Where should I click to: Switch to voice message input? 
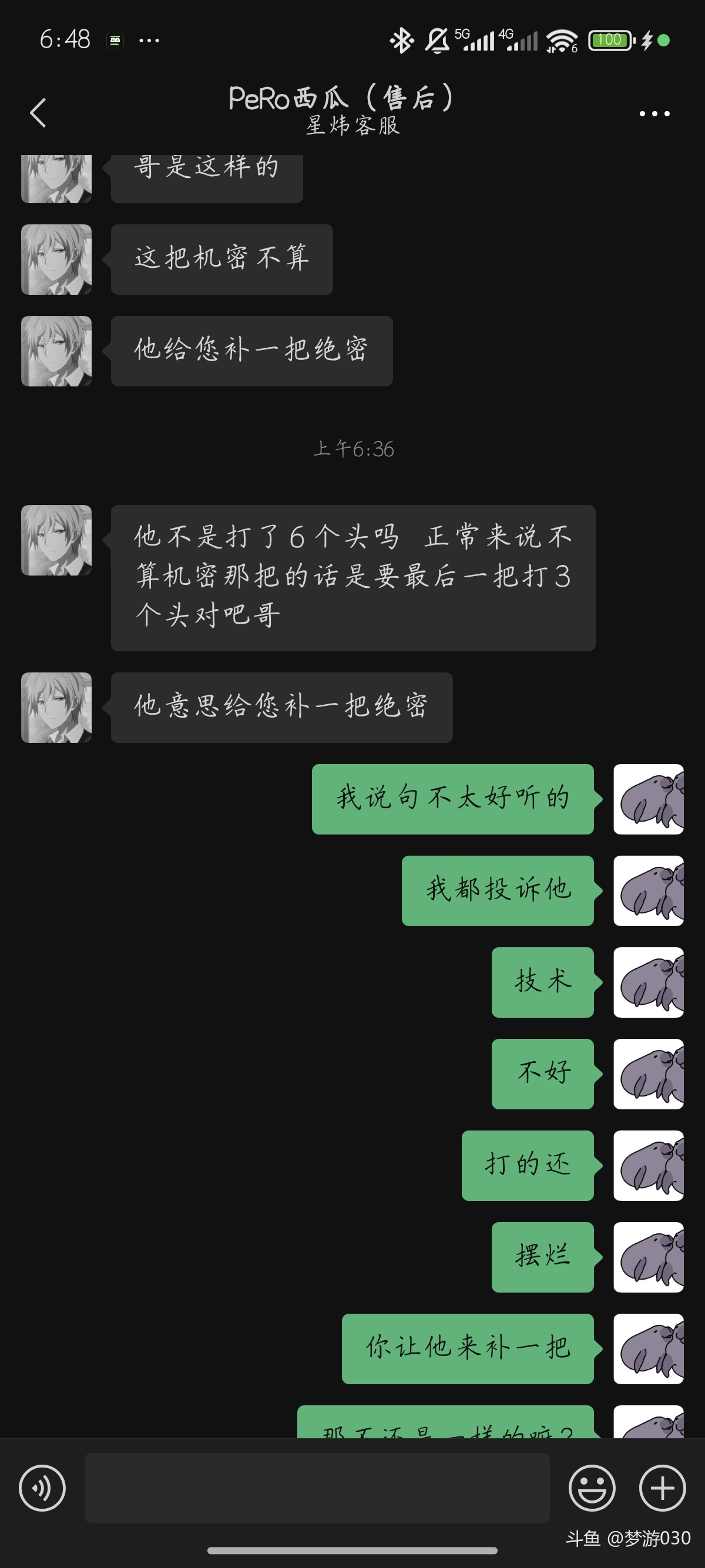pyautogui.click(x=42, y=1488)
